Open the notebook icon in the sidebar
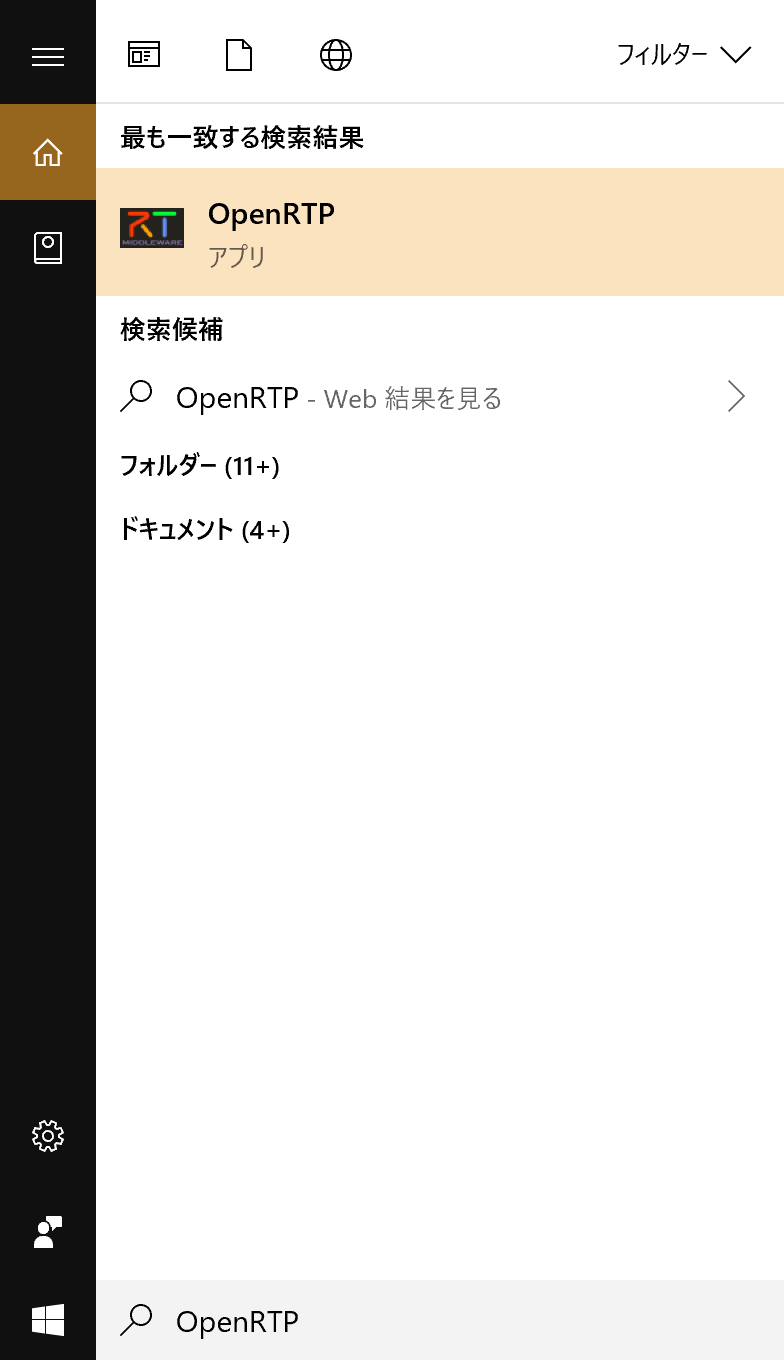Viewport: 784px width, 1360px height. [x=48, y=248]
